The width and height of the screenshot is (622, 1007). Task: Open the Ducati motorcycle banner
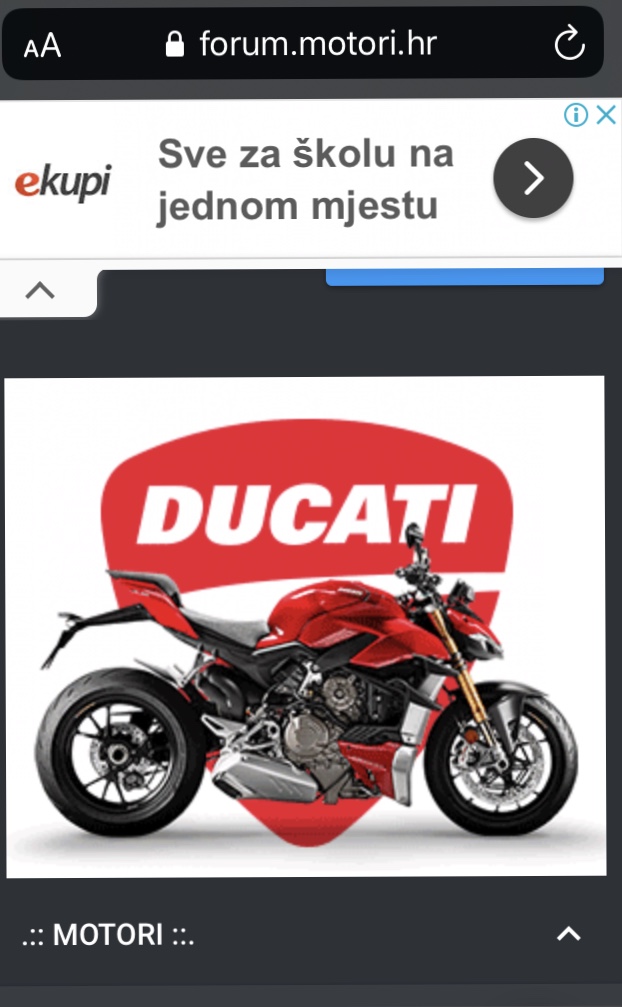point(306,627)
